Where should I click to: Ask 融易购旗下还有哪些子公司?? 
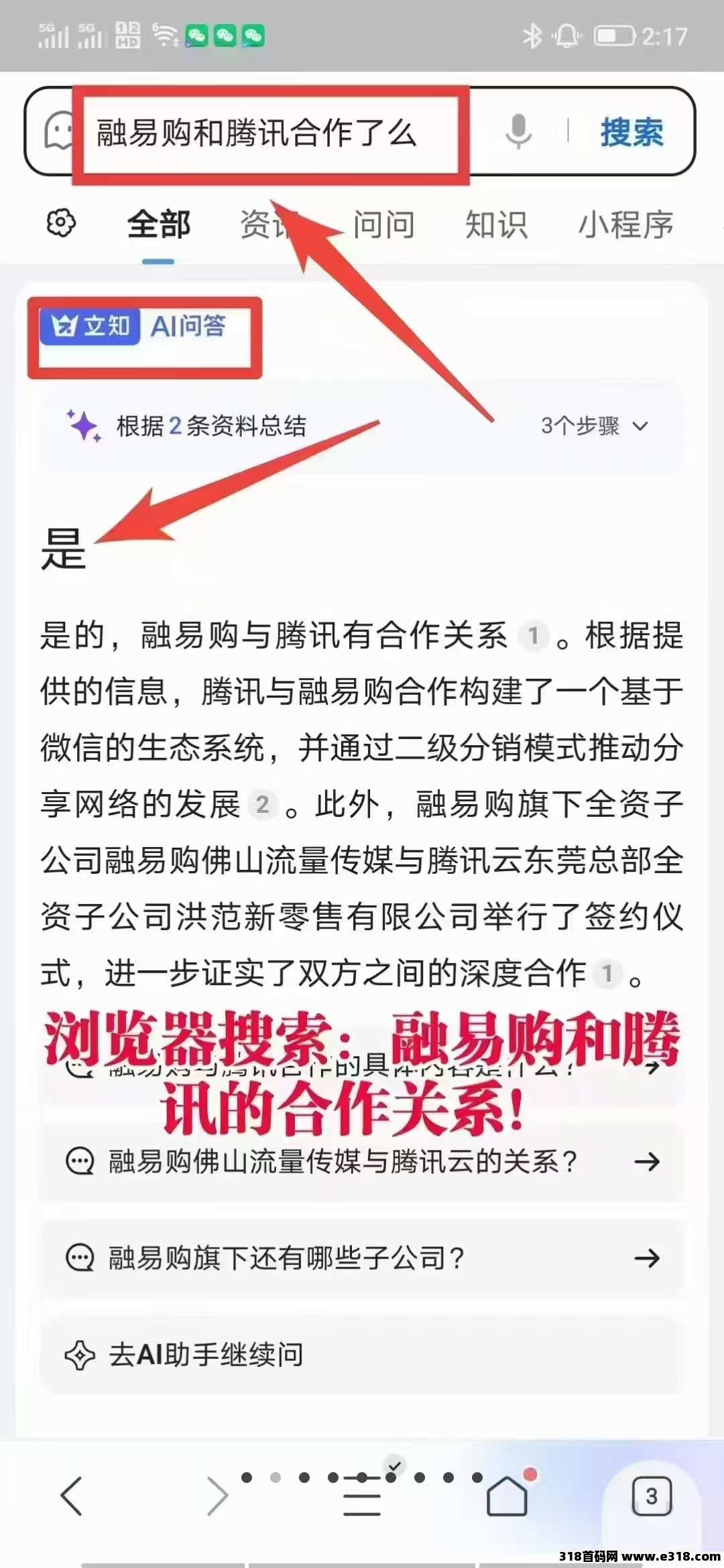362,1258
